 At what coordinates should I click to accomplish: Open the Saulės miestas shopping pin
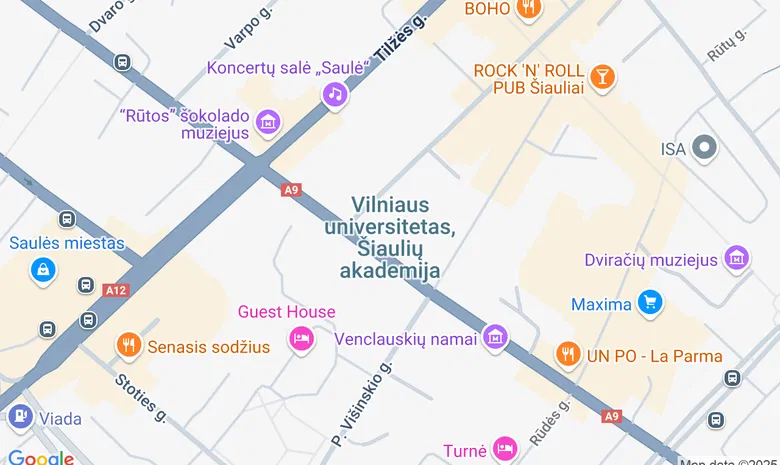pyautogui.click(x=42, y=269)
